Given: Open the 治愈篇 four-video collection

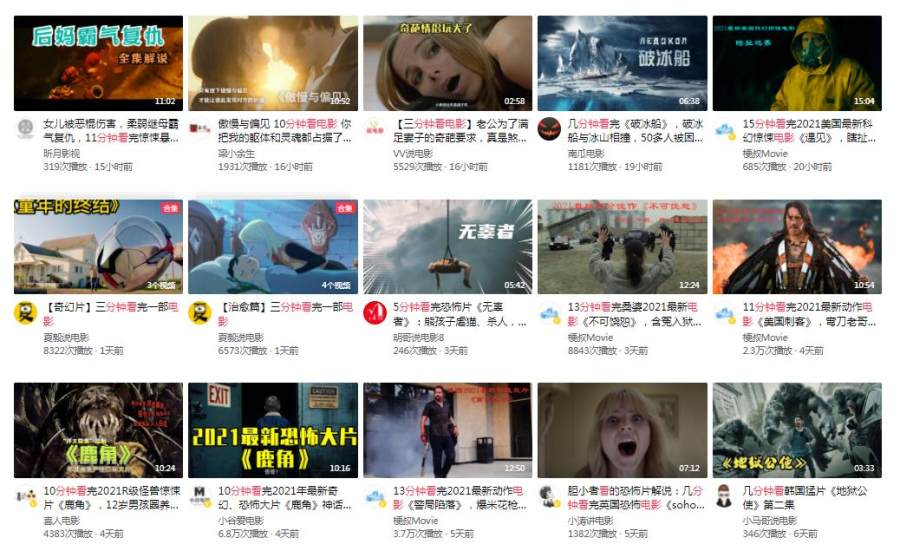Looking at the screenshot, I should pyautogui.click(x=272, y=246).
